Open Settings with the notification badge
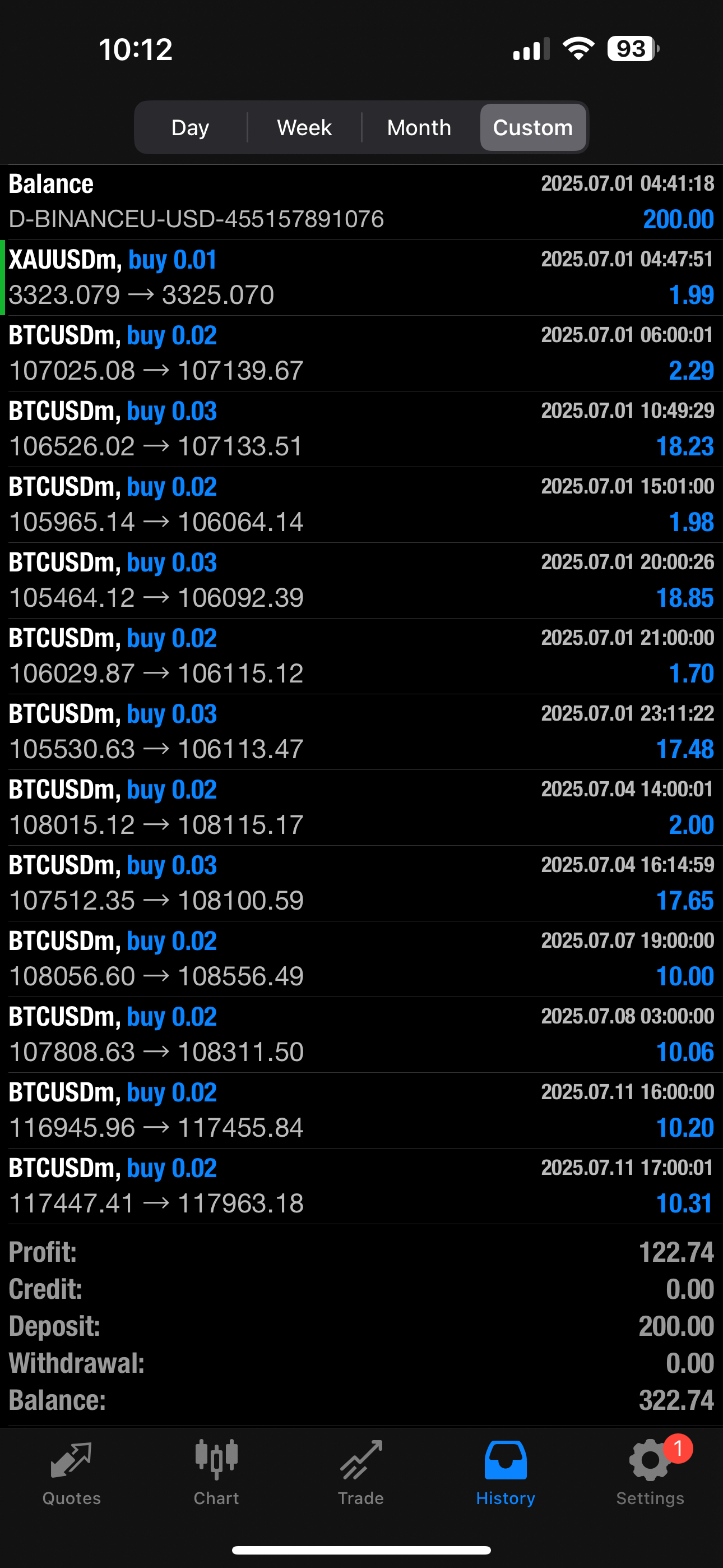 [x=650, y=1472]
